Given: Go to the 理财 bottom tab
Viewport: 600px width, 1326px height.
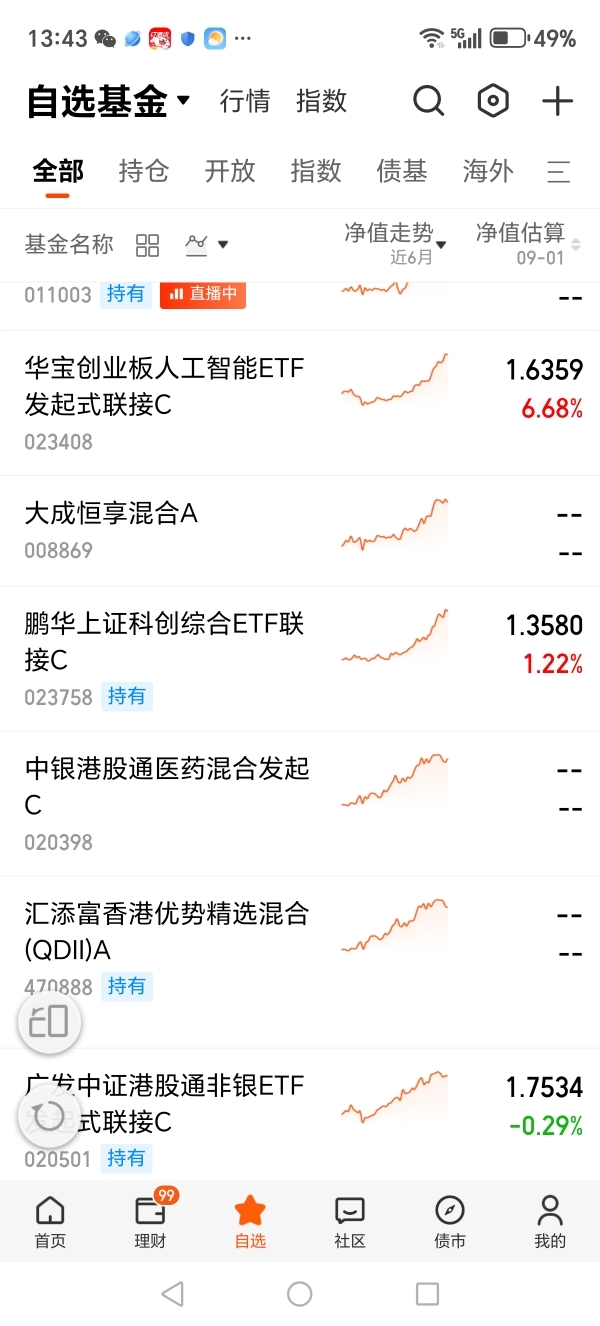Looking at the screenshot, I should pyautogui.click(x=150, y=1221).
